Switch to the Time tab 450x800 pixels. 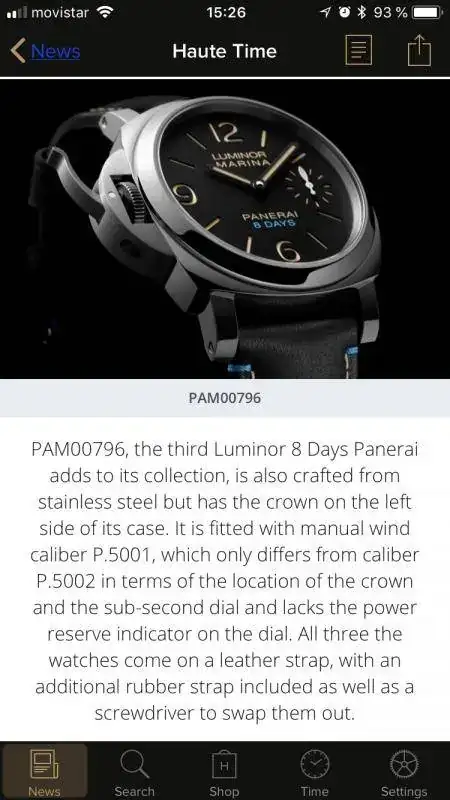(314, 772)
